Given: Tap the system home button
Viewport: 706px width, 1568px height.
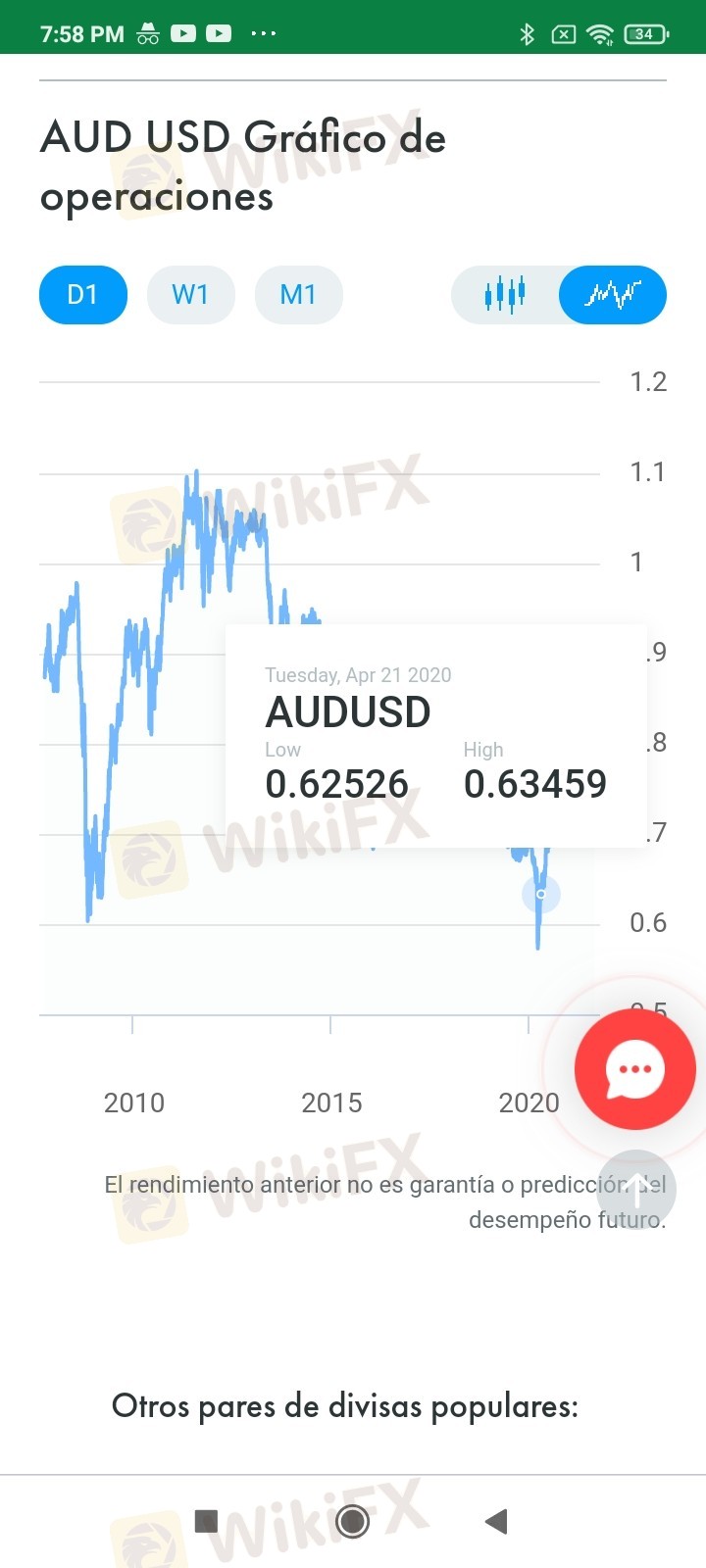Looking at the screenshot, I should click(352, 1521).
